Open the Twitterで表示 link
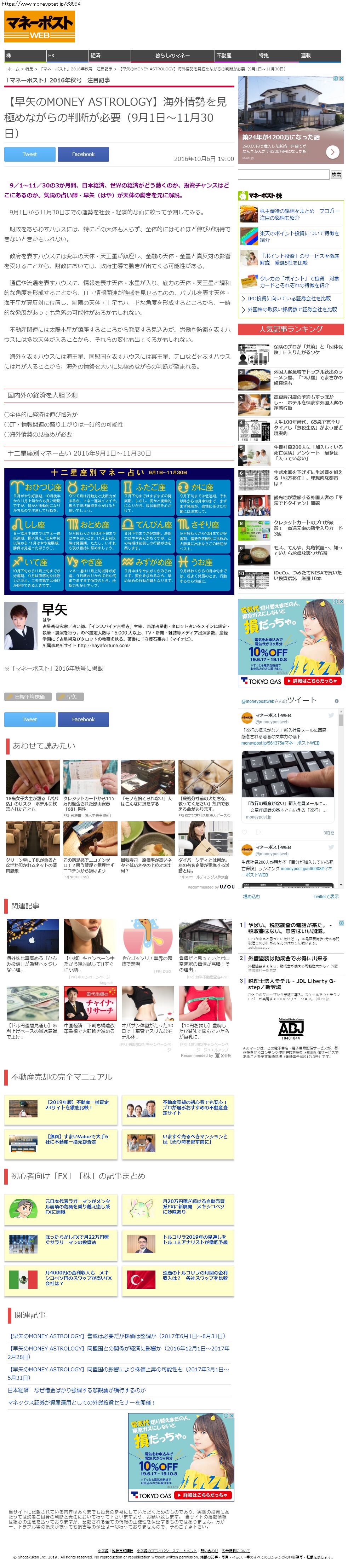This screenshot has height=1568, width=348. point(325,896)
